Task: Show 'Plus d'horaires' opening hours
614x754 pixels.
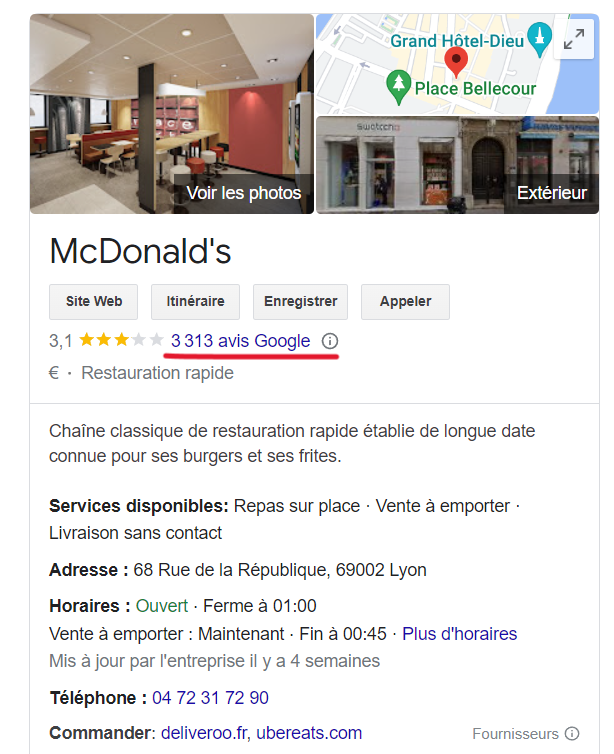Action: coord(459,634)
